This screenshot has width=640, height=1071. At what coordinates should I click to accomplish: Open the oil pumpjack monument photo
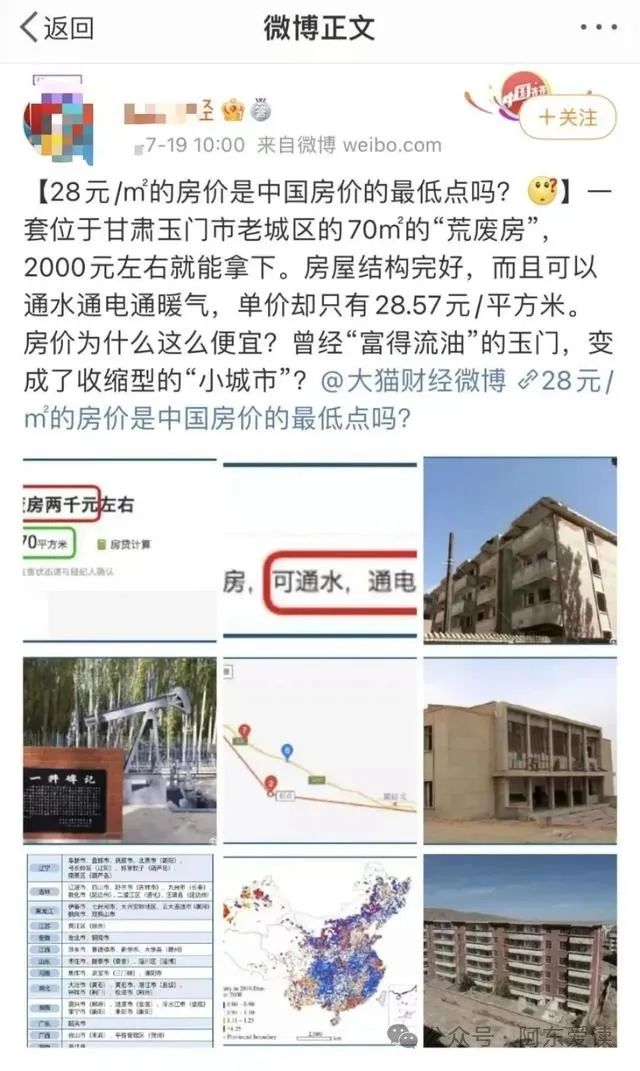(x=120, y=750)
